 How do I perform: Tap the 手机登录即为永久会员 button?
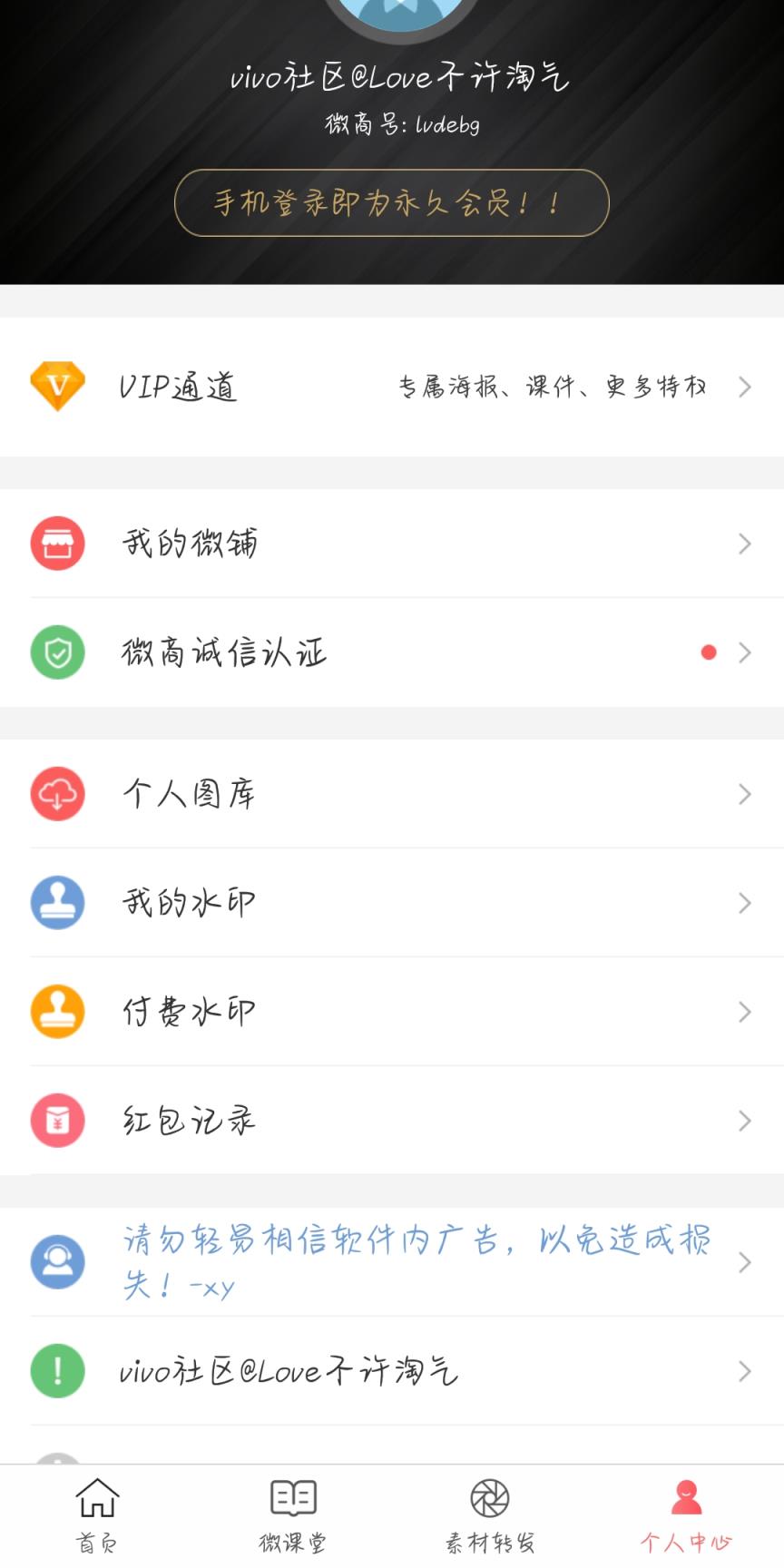tap(390, 202)
